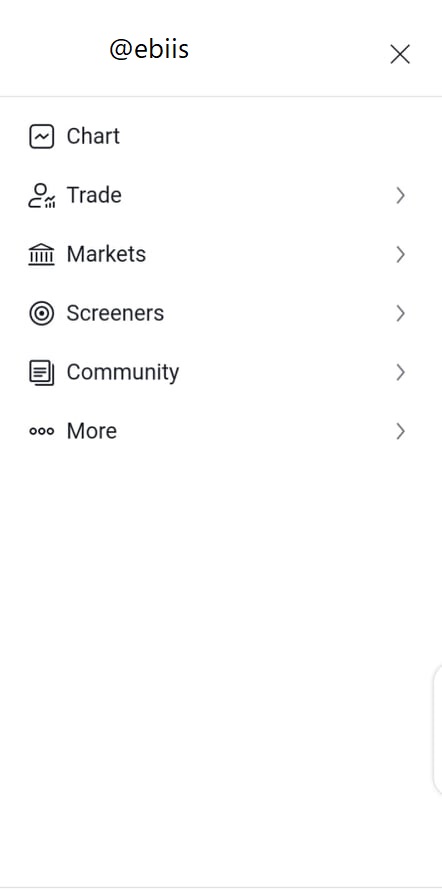Open the Chart menu item
Image resolution: width=442 pixels, height=890 pixels.
pyautogui.click(x=221, y=136)
